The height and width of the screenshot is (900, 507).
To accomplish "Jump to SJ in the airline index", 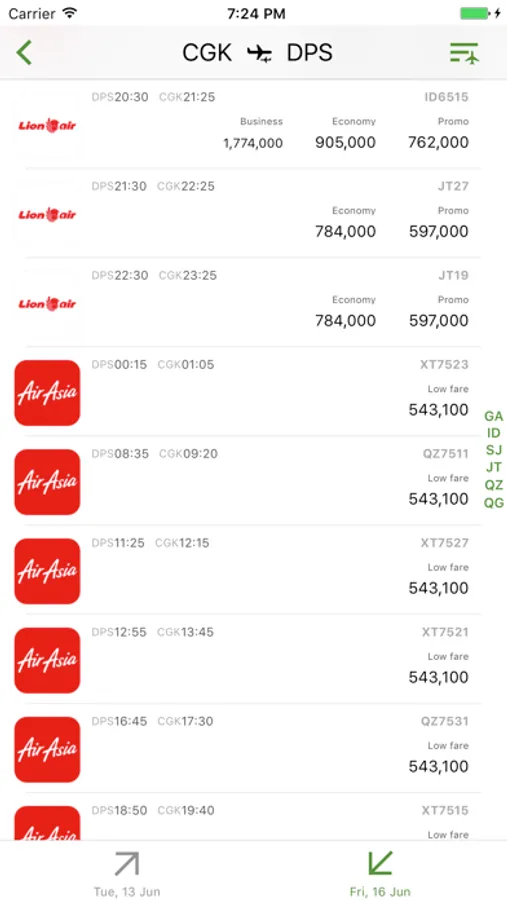I will [494, 450].
